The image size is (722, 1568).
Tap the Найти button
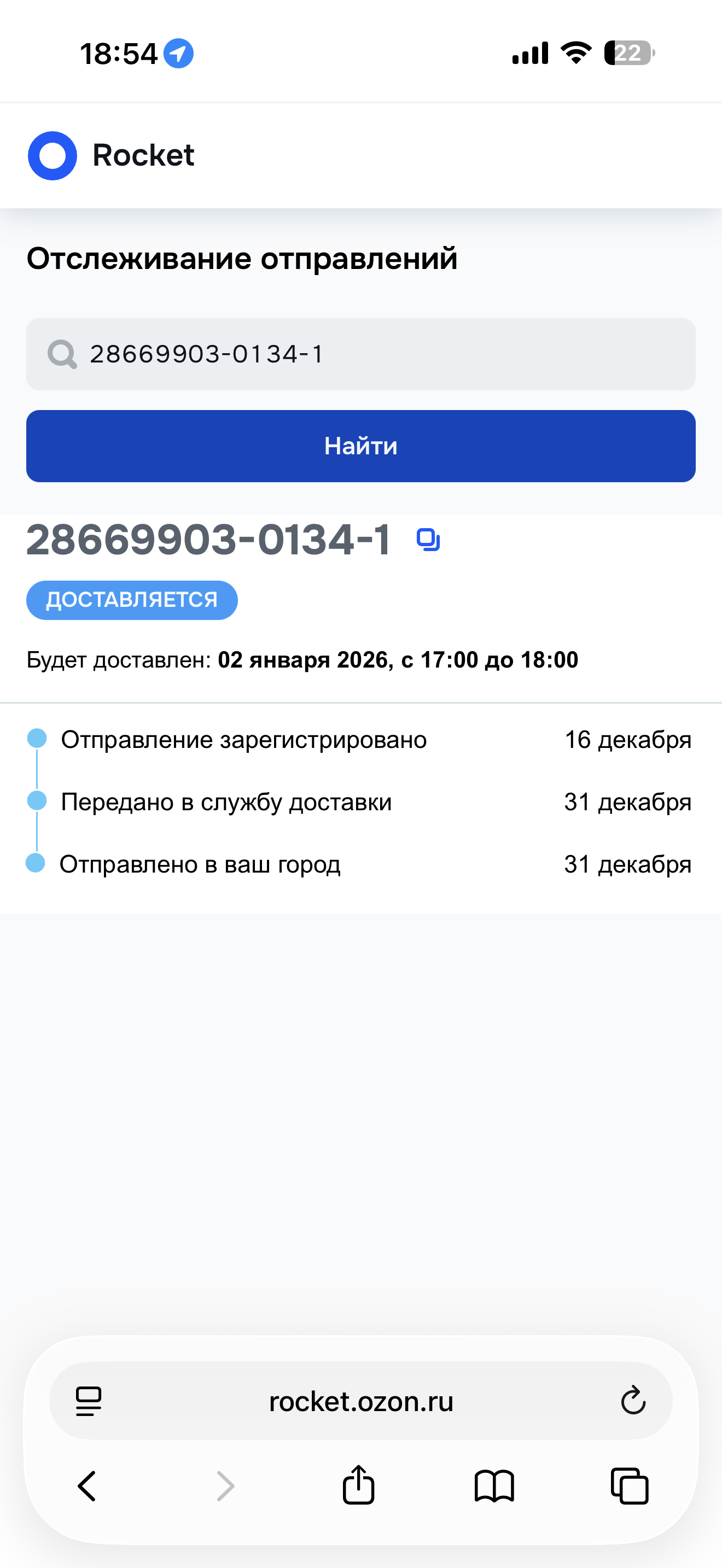[x=360, y=446]
